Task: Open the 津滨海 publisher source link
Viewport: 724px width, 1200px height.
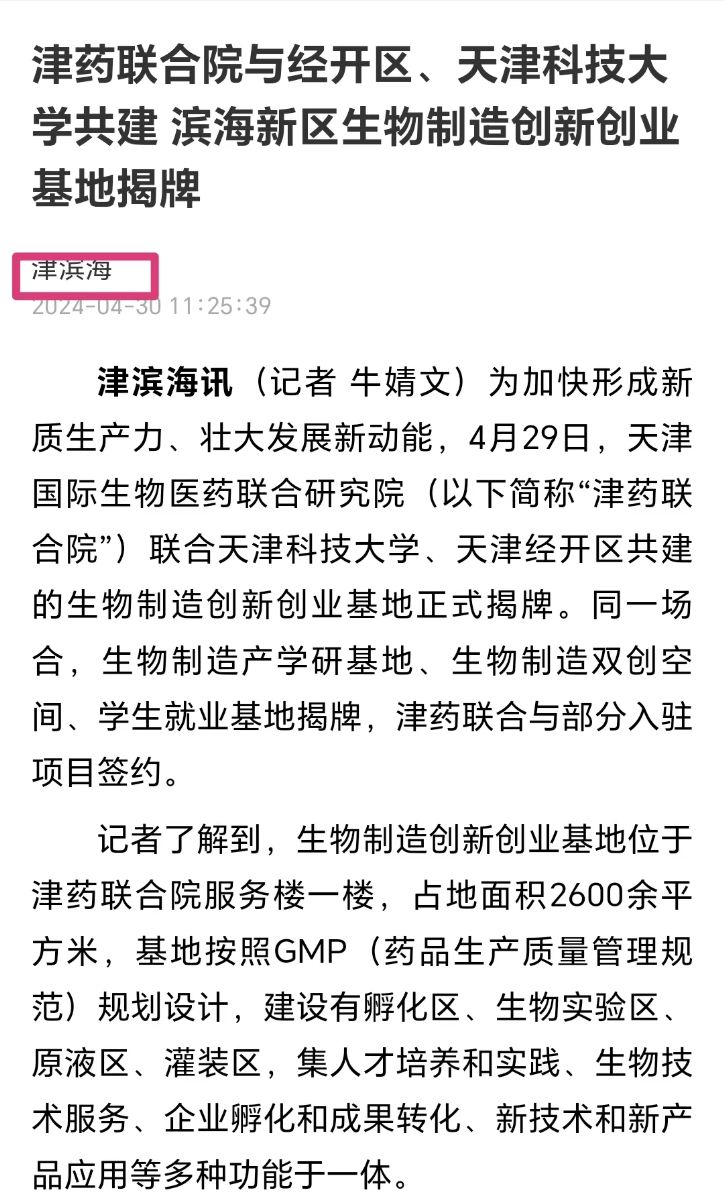Action: tap(72, 270)
